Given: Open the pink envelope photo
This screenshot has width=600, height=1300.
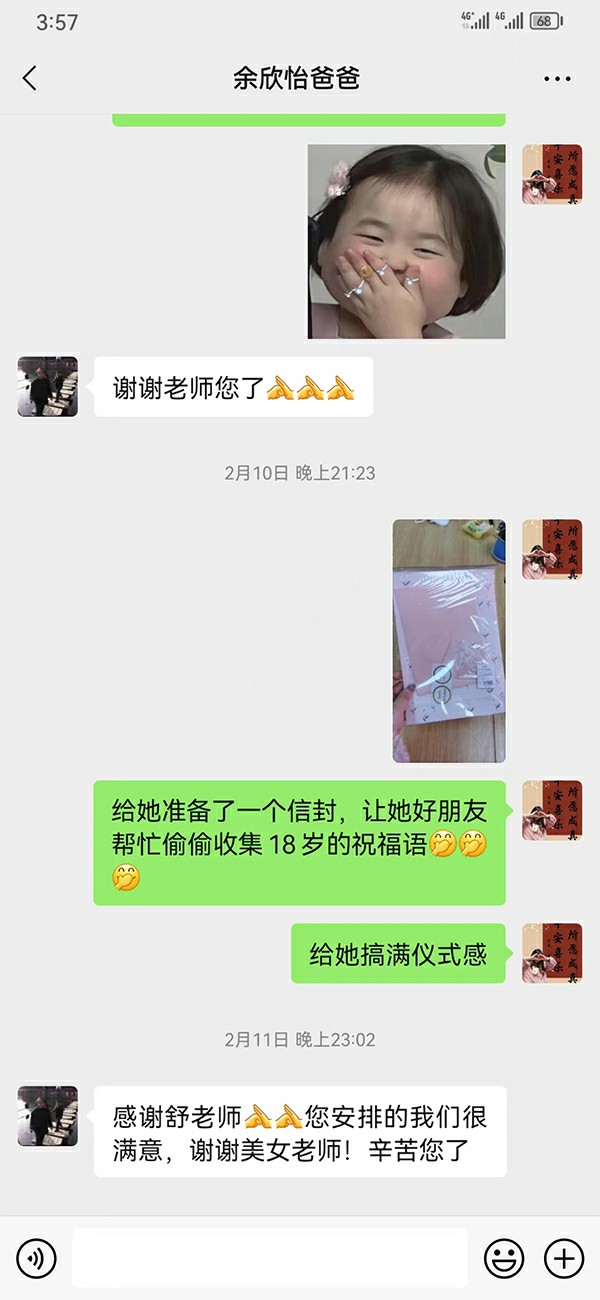Looking at the screenshot, I should click(x=448, y=641).
